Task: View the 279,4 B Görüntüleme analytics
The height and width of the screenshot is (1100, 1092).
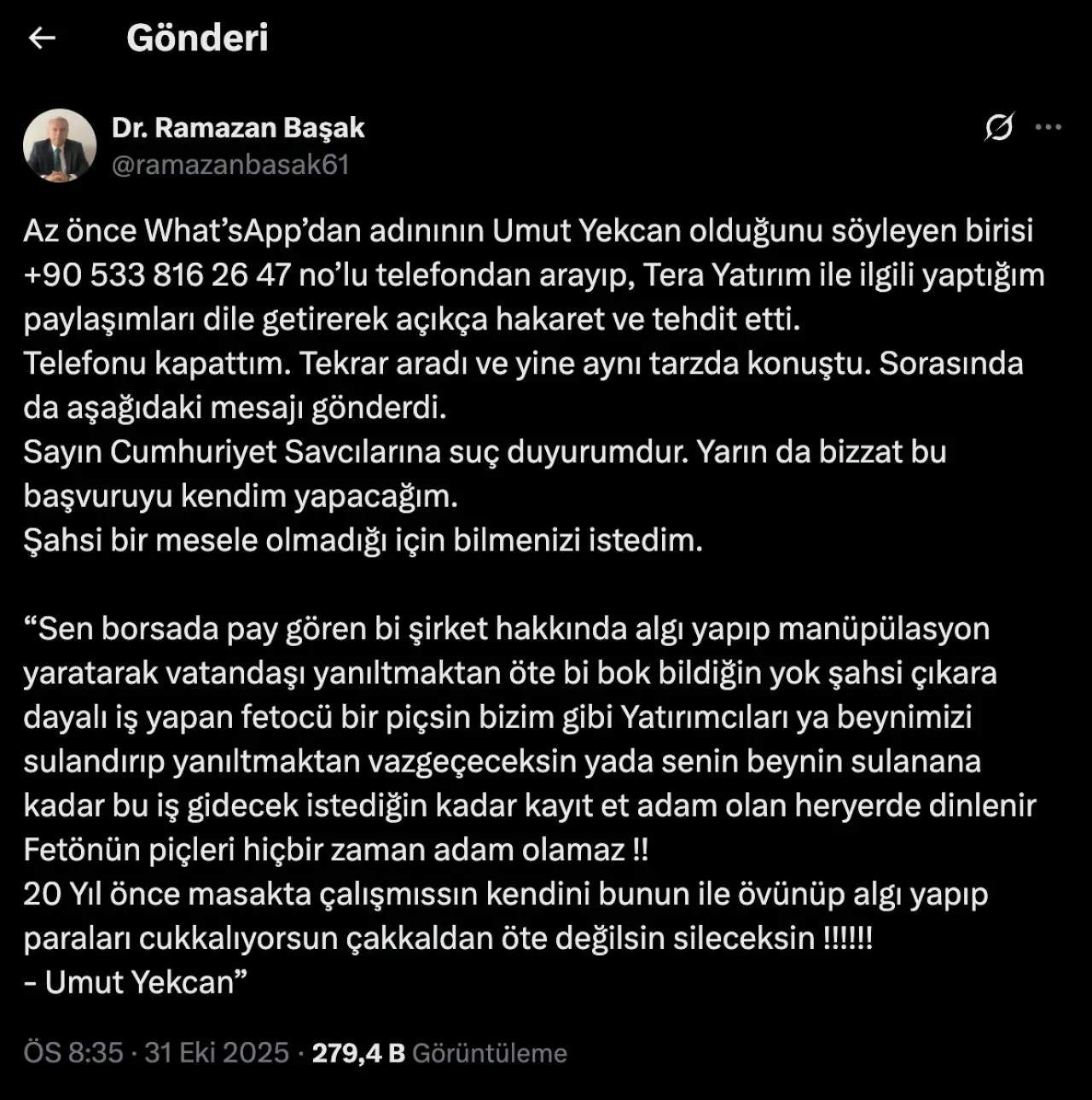Action: 439,1053
